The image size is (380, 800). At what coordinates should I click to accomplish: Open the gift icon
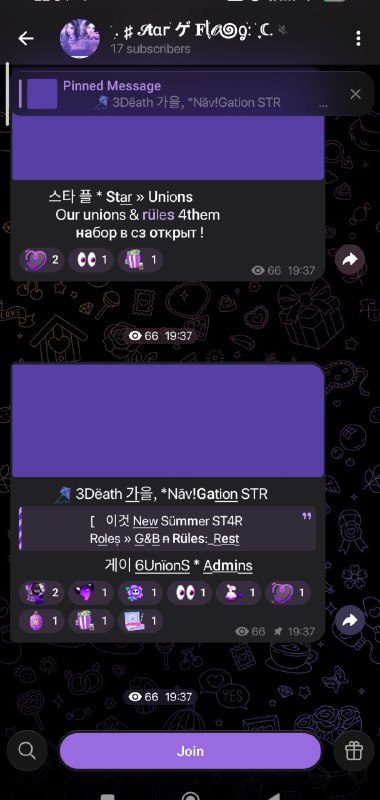click(x=353, y=751)
